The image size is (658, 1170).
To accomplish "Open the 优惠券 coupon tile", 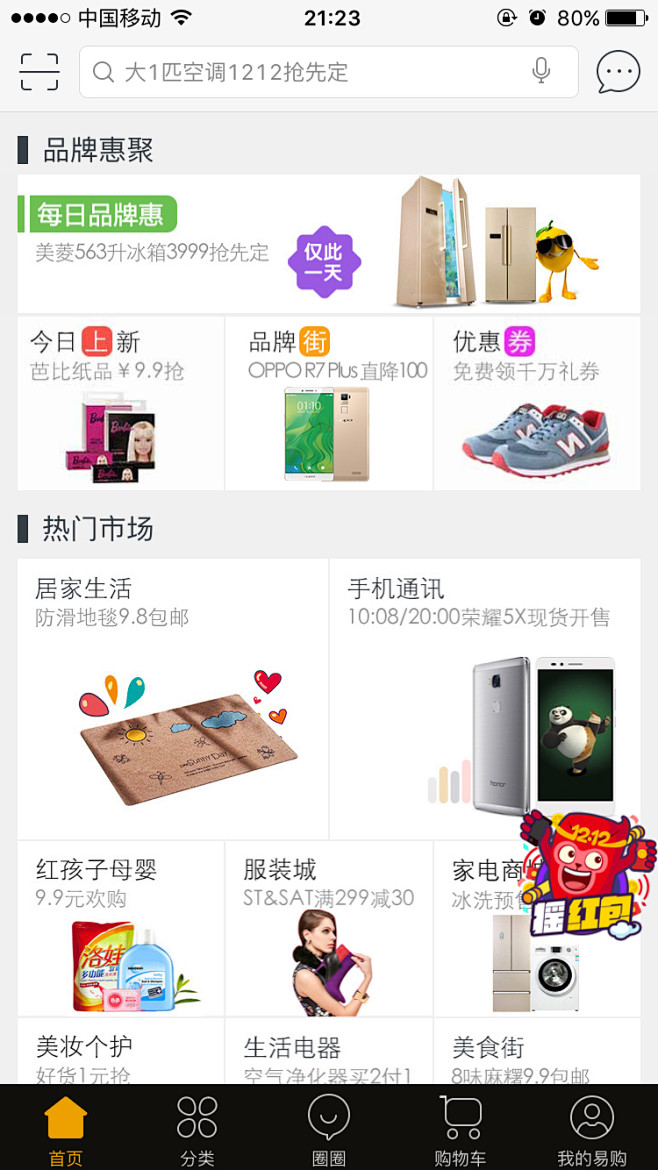I will (537, 404).
